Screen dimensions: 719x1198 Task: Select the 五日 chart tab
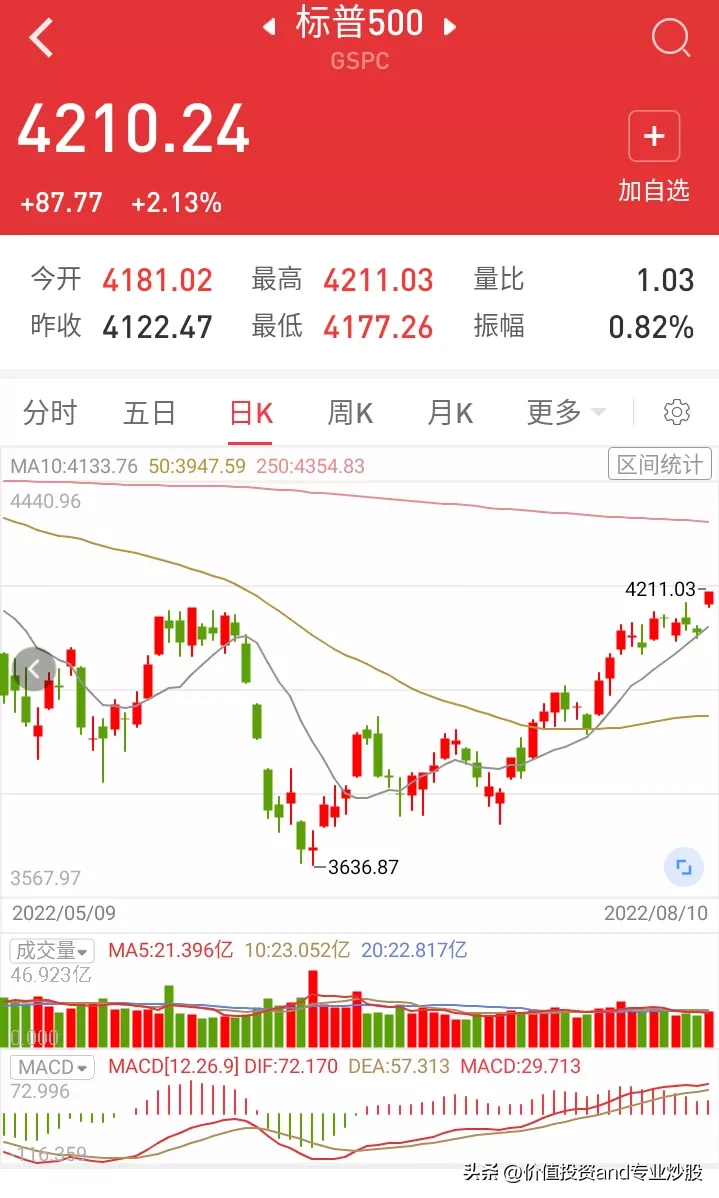pyautogui.click(x=149, y=413)
